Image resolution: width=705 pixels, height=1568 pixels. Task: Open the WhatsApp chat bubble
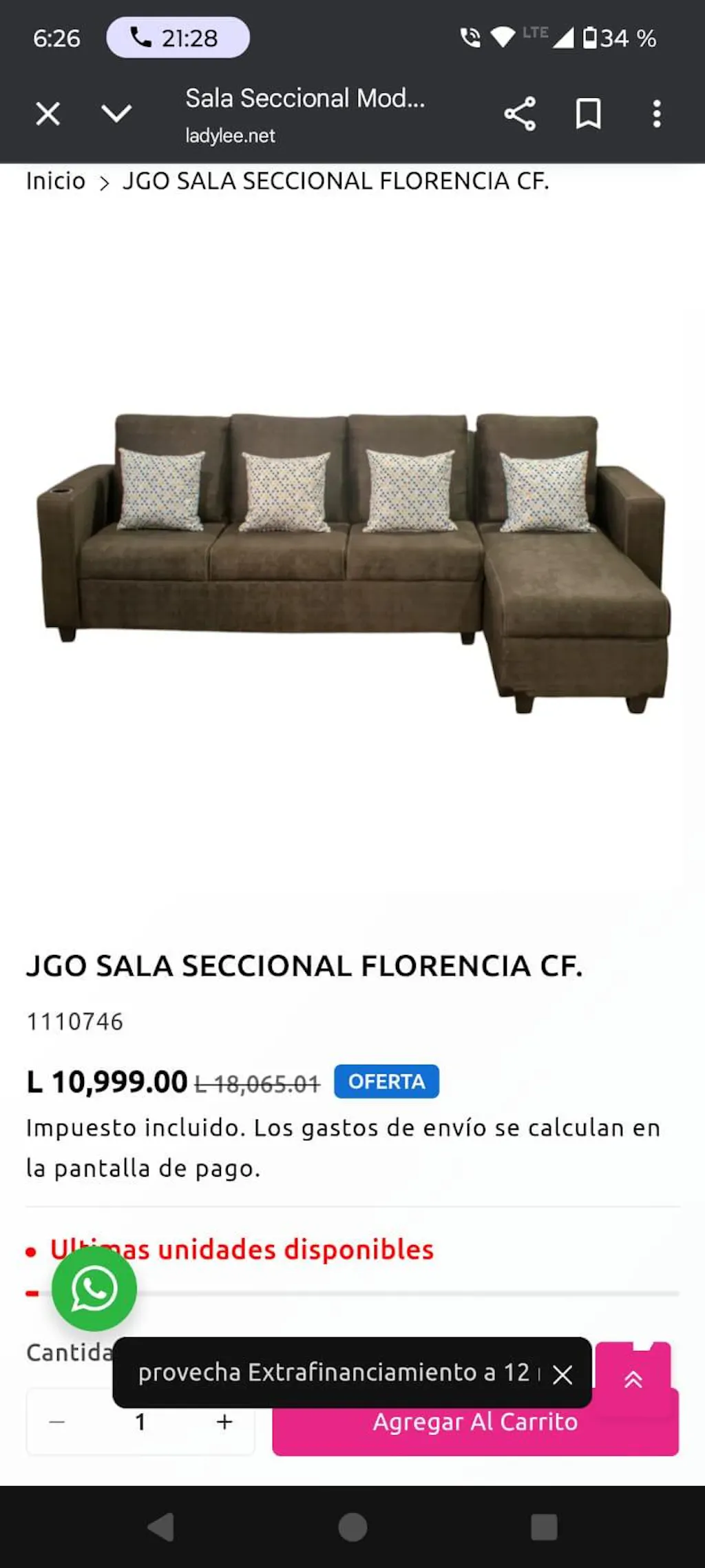pos(94,1288)
